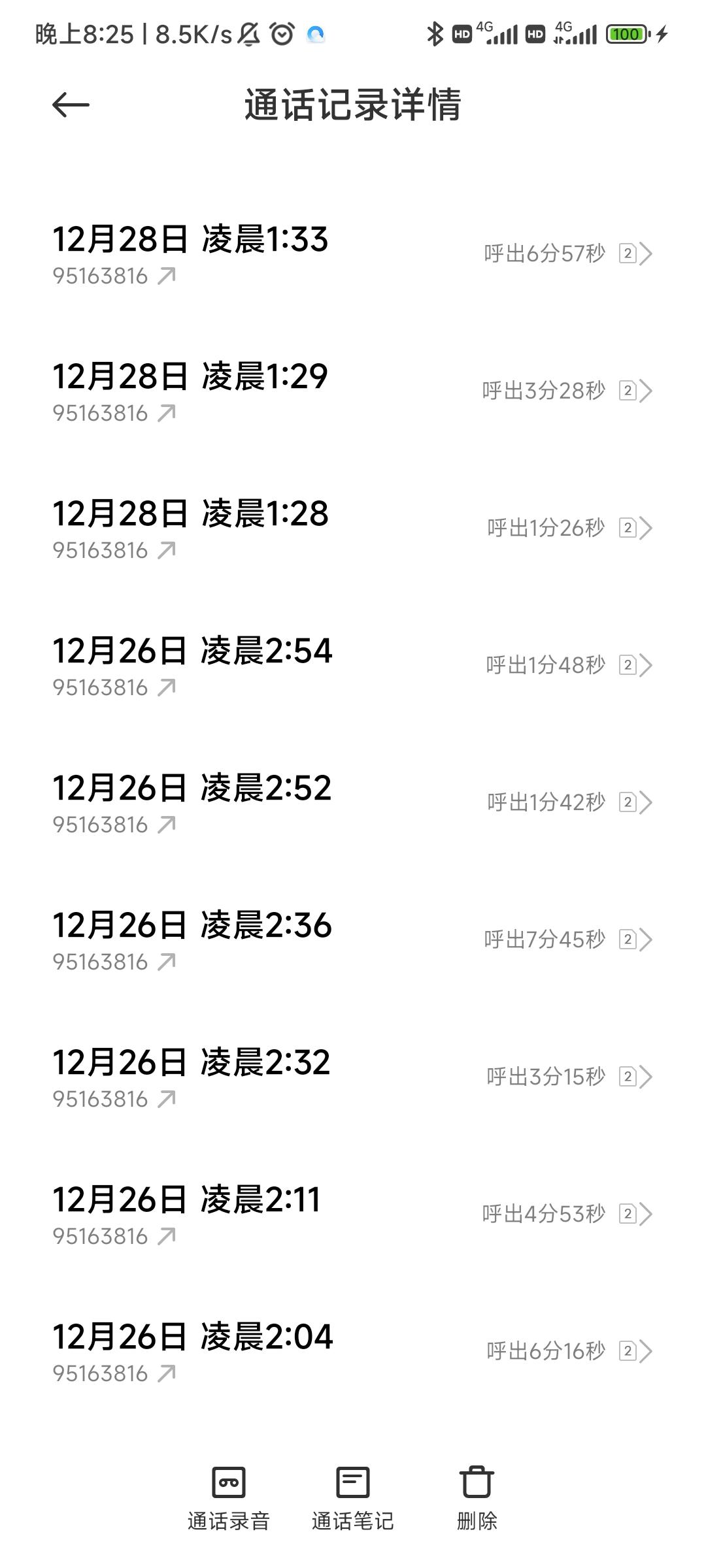706x1568 pixels.
Task: Go back from call record details
Action: [x=71, y=105]
